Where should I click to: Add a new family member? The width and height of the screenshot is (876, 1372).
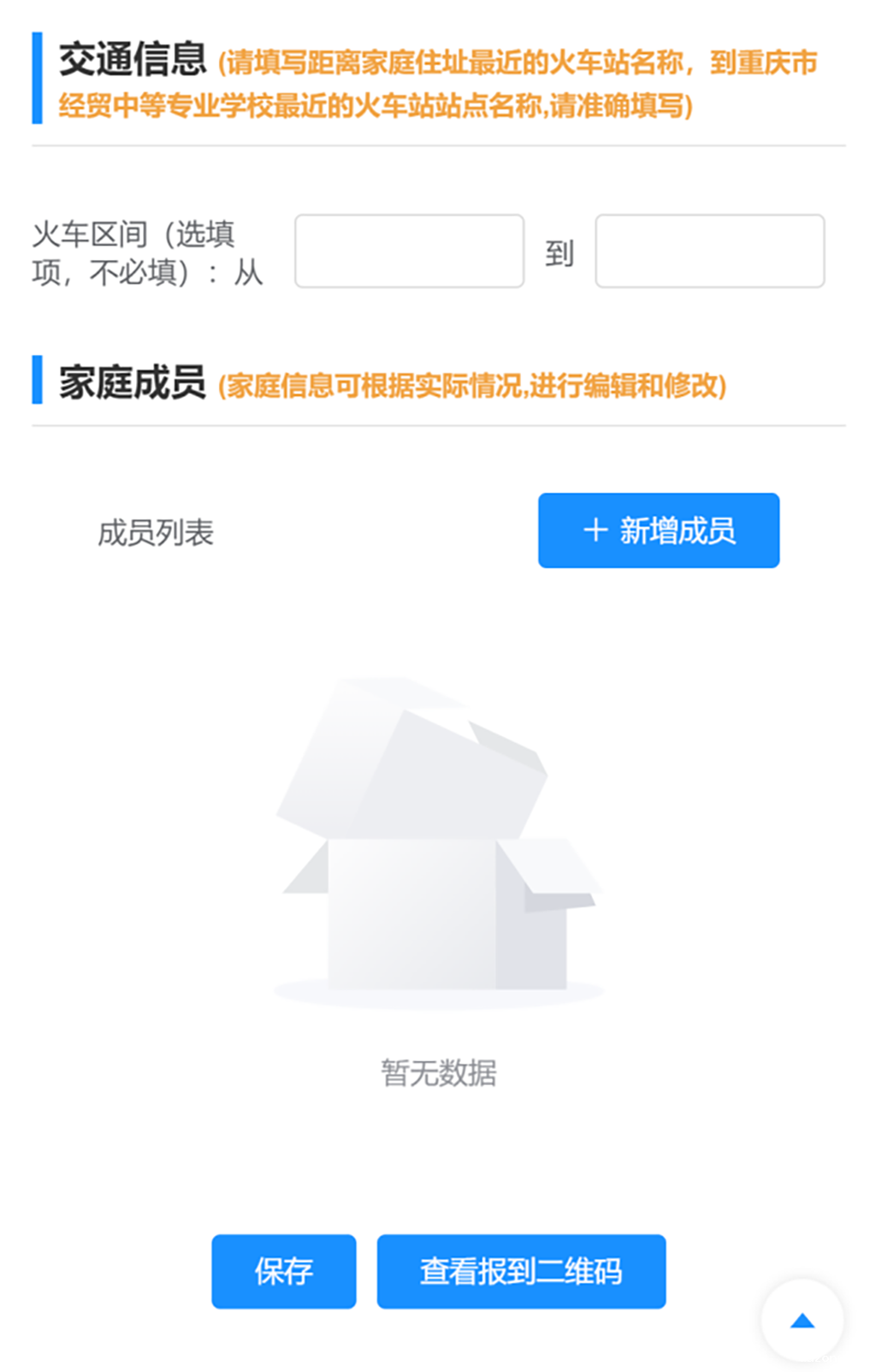tap(658, 531)
